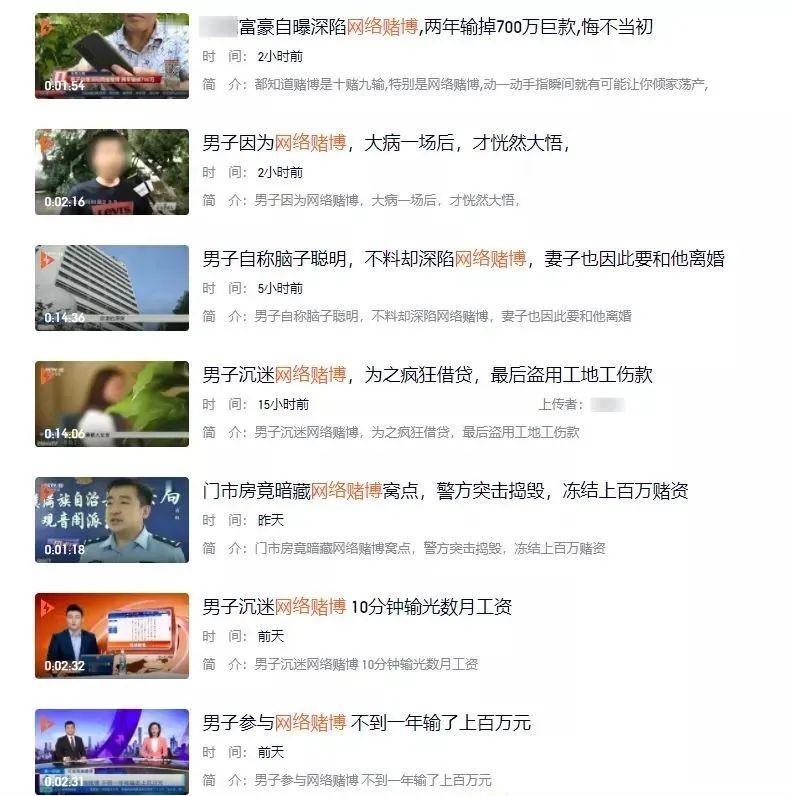Open the video '不到一年输了上百万元'
Viewport: 791px width, 796px height.
[x=366, y=722]
